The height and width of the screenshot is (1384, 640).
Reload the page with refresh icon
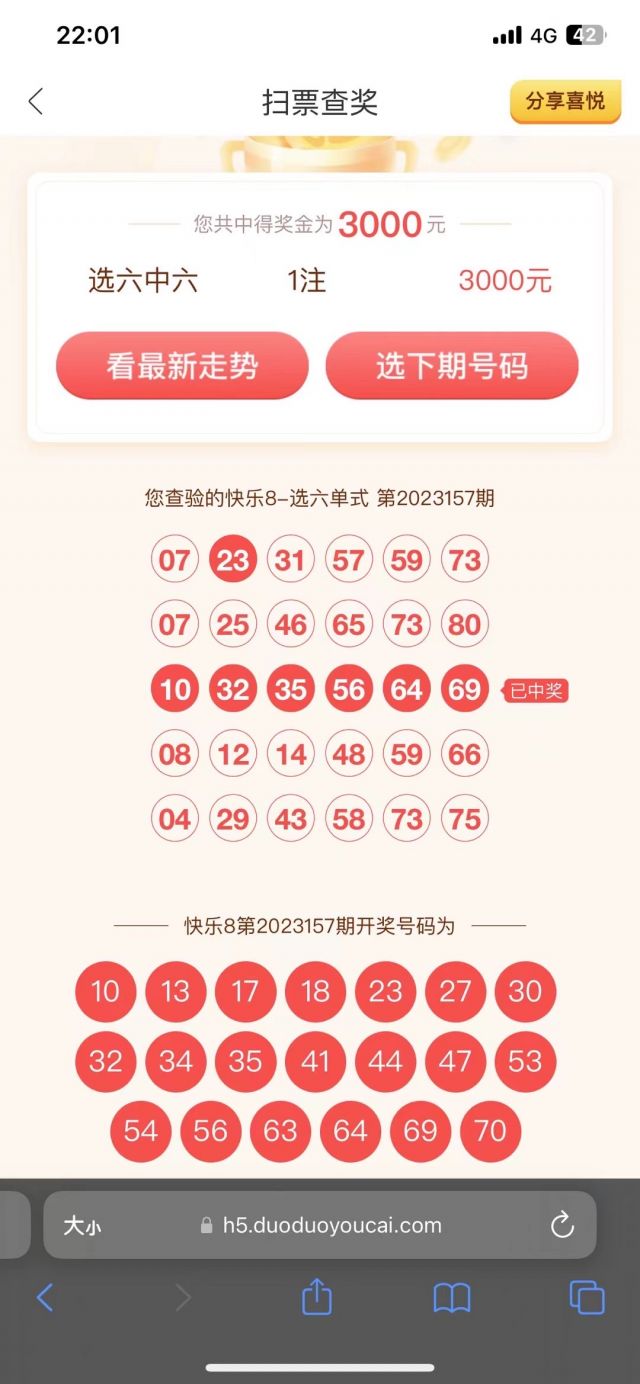click(562, 1225)
